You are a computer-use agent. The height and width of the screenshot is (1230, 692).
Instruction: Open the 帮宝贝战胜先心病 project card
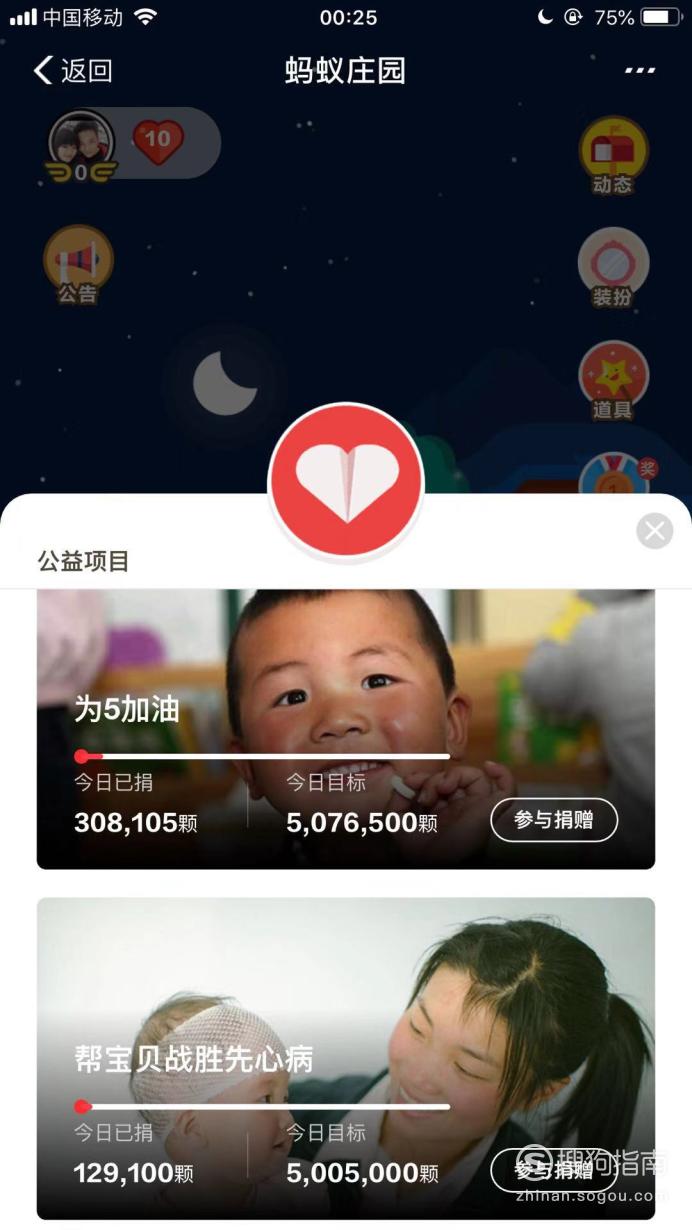(346, 1058)
